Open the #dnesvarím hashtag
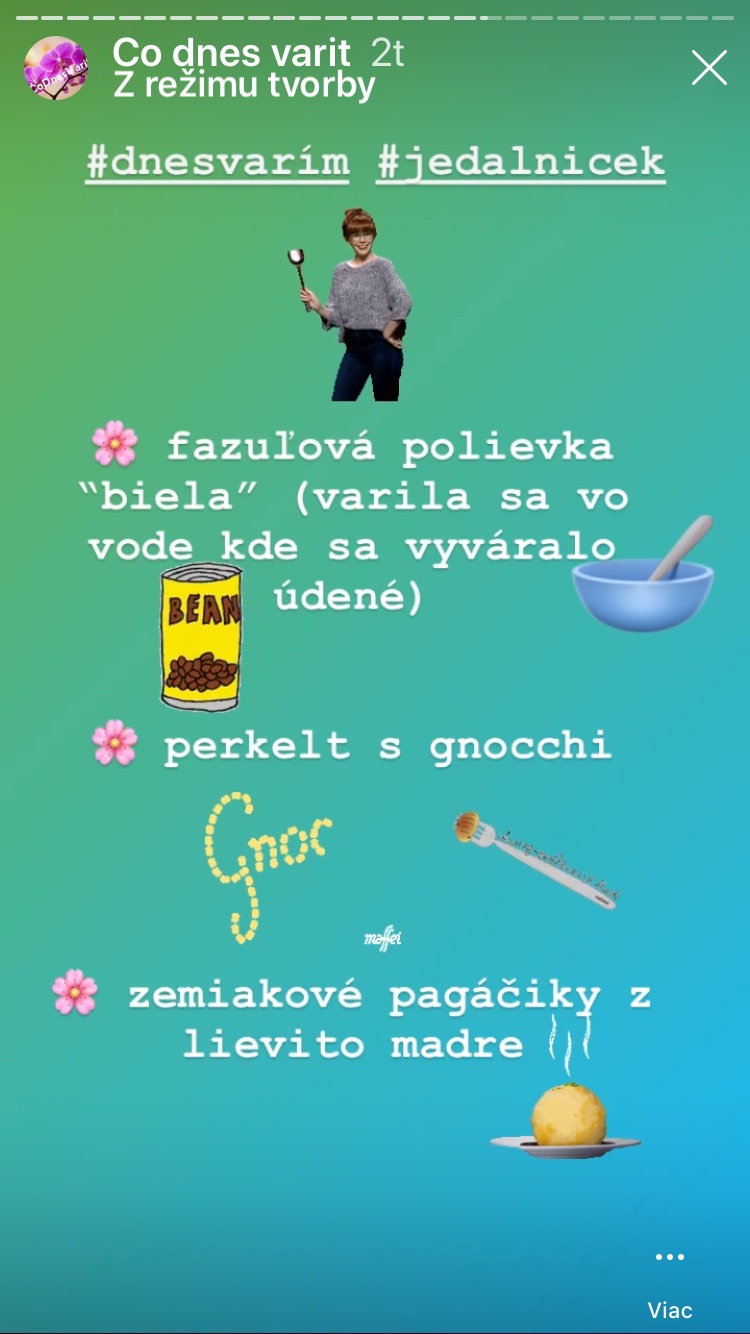Viewport: 750px width, 1334px height. [218, 162]
